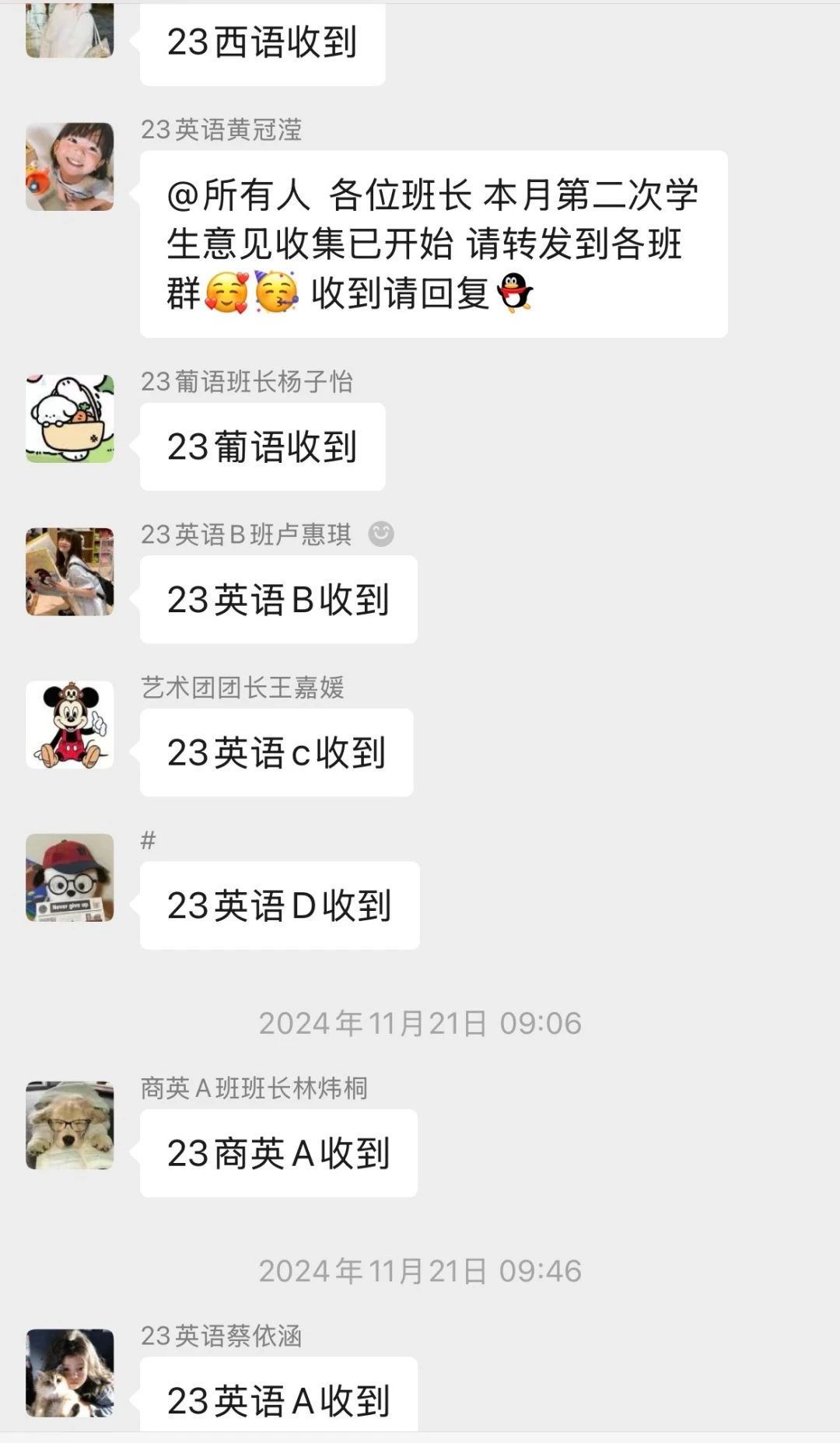The height and width of the screenshot is (1443, 840).
Task: Open 艺术团团长王嘉媛's Mickey avatar
Action: point(70,725)
